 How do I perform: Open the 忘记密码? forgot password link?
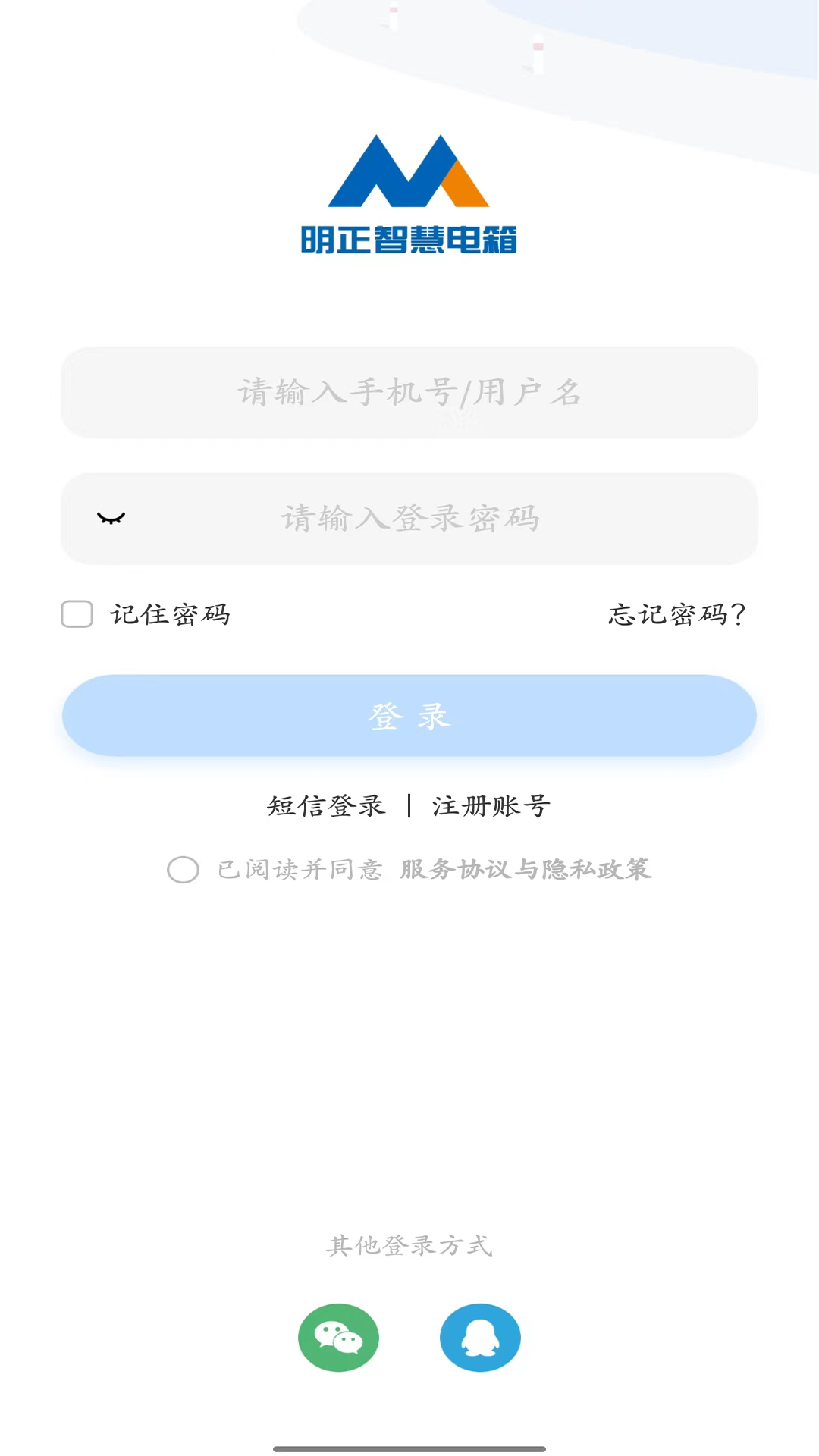click(676, 614)
